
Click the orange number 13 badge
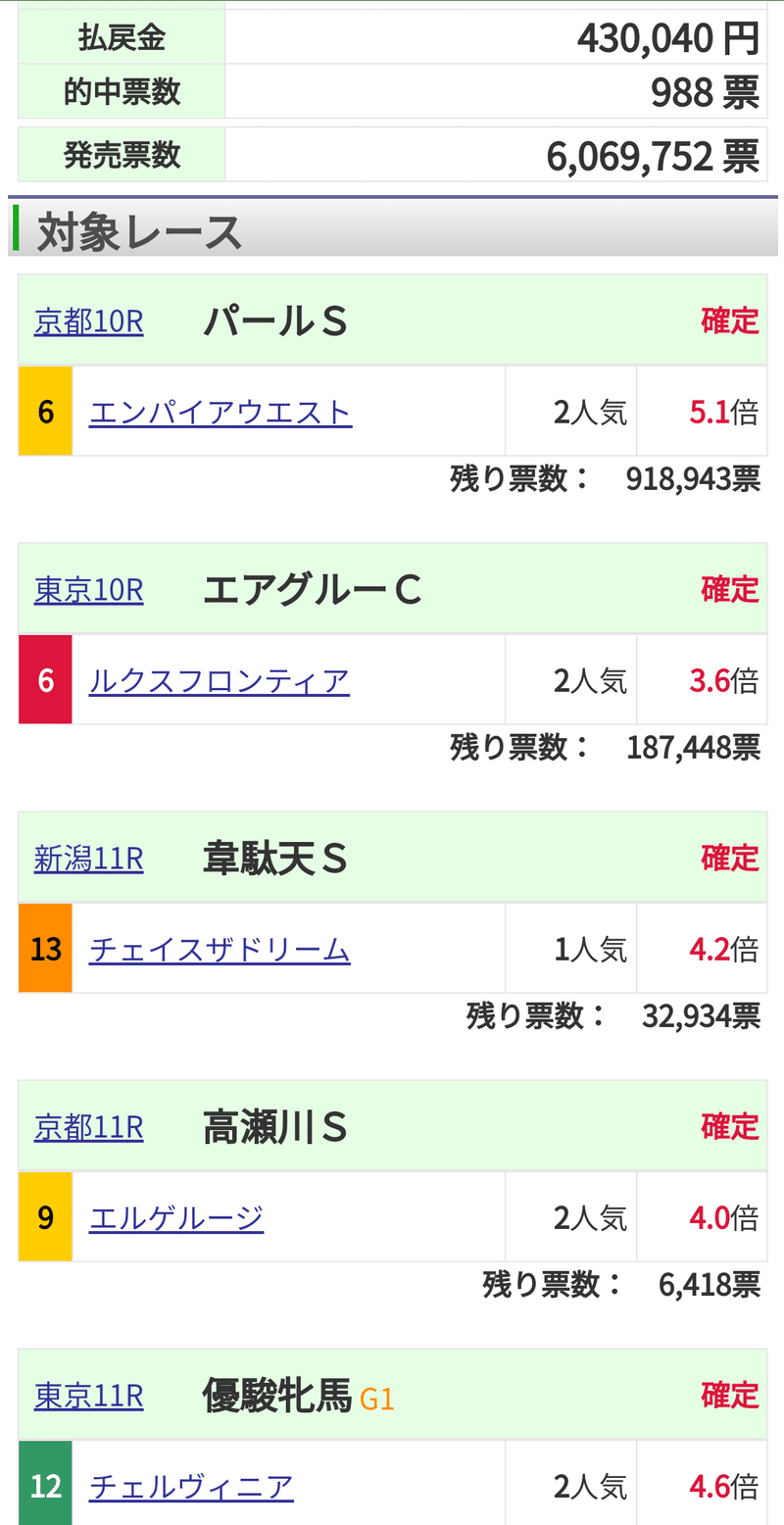click(x=44, y=947)
